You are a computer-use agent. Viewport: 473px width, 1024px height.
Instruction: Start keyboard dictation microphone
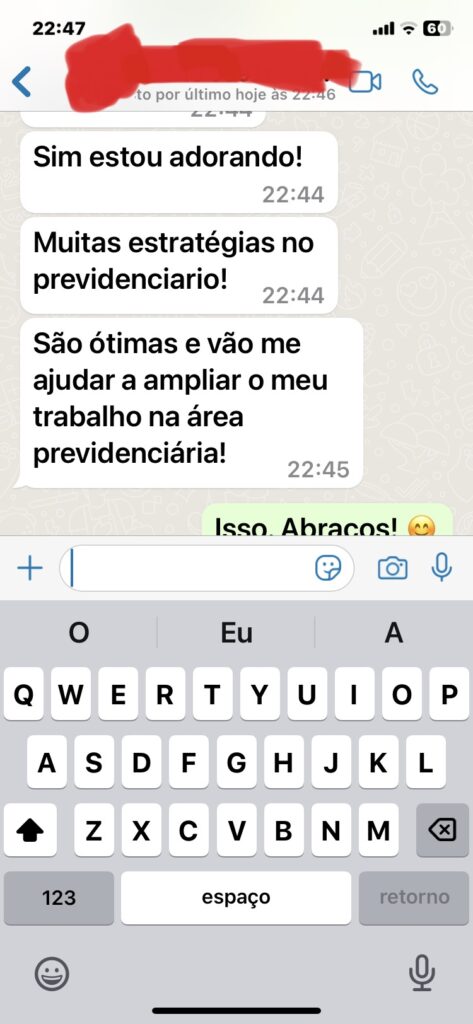(x=422, y=973)
